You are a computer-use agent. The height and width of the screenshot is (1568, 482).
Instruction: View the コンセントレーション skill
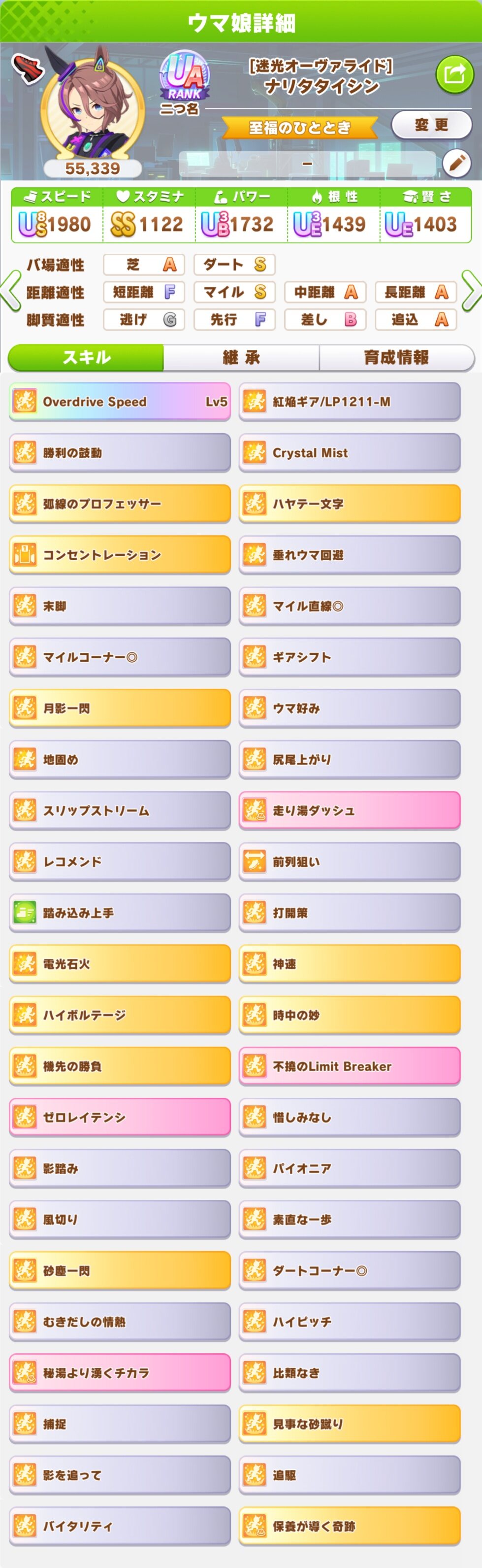click(120, 555)
